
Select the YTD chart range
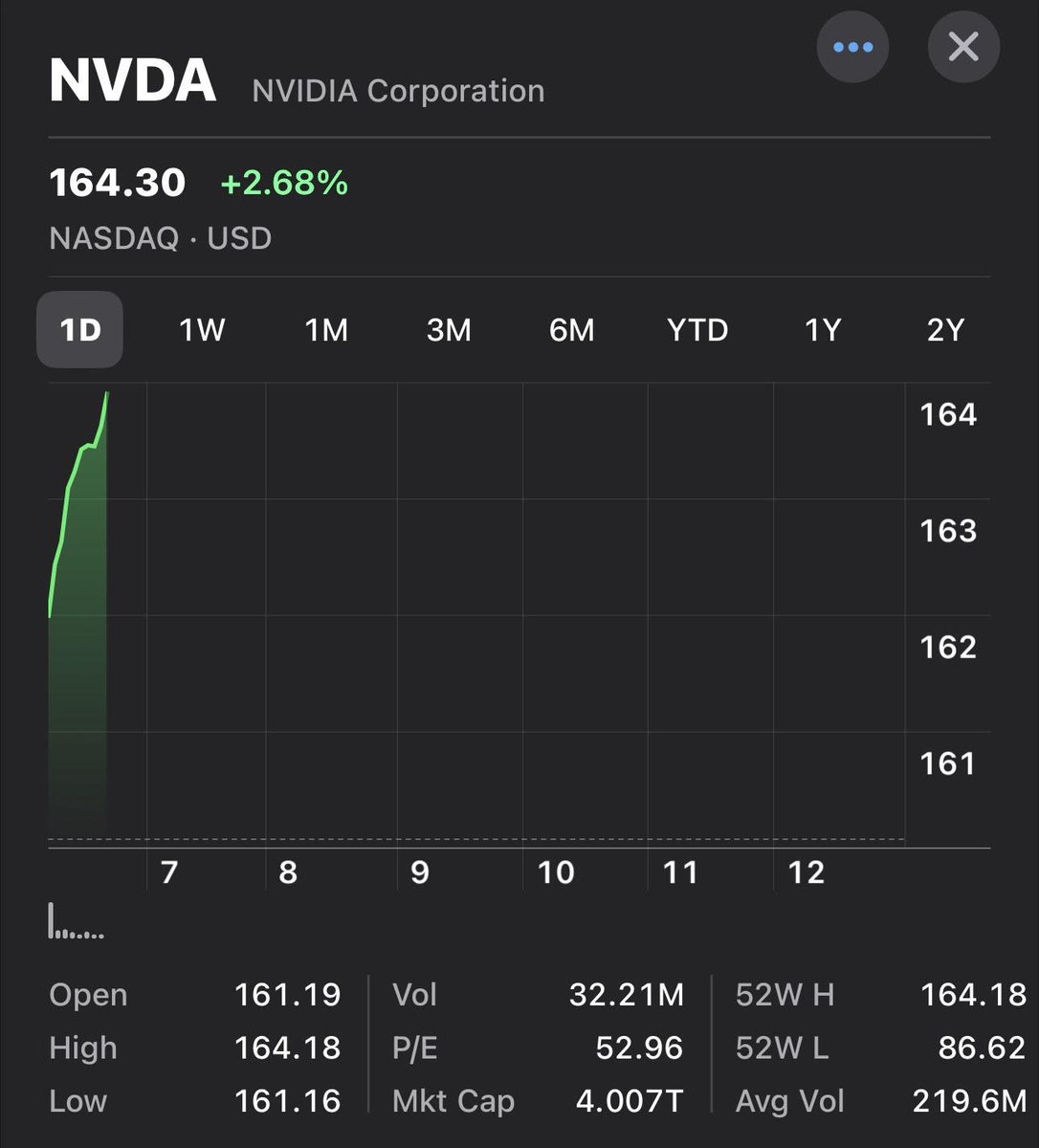tap(697, 330)
